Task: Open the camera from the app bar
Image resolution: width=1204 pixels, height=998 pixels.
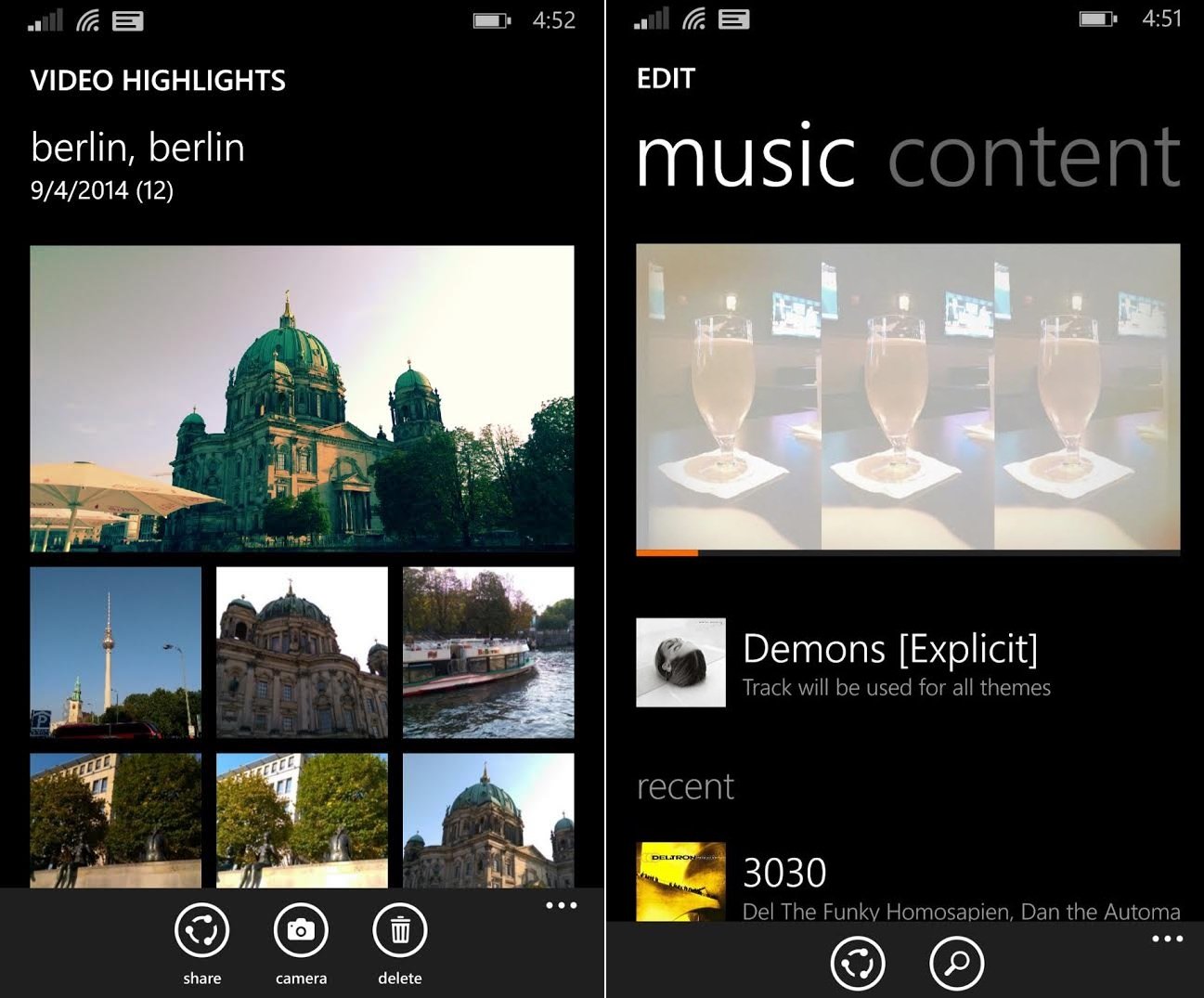Action: click(x=301, y=931)
